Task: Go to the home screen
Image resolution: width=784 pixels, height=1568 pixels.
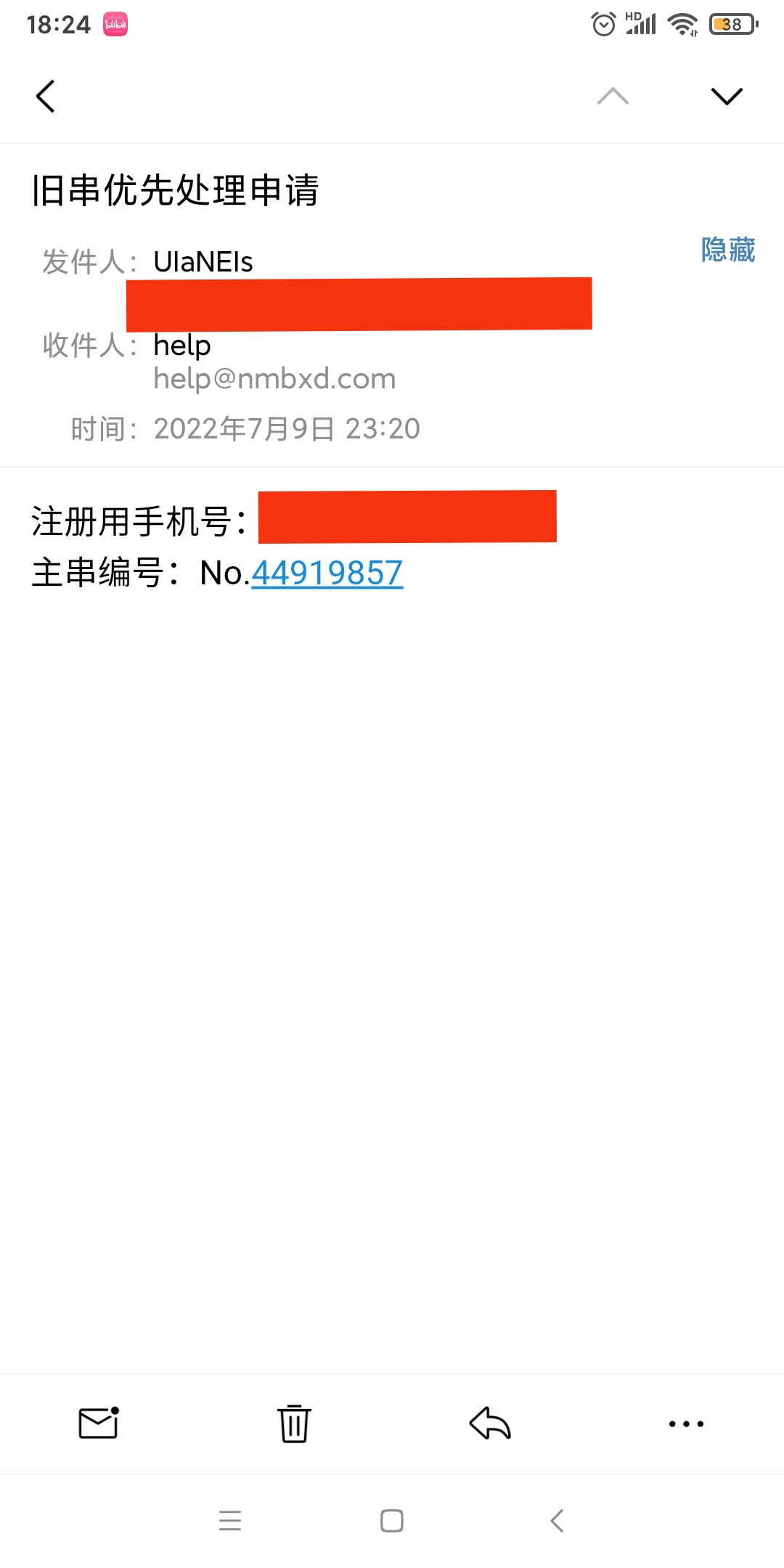Action: click(x=392, y=1521)
